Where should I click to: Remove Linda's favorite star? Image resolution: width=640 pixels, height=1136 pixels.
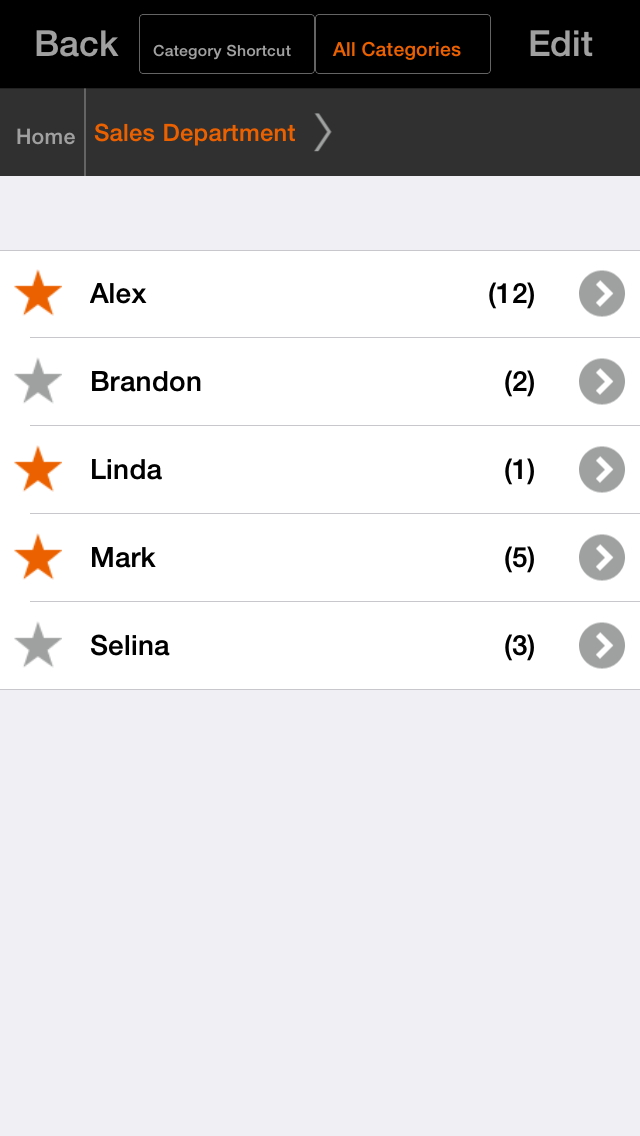39,470
